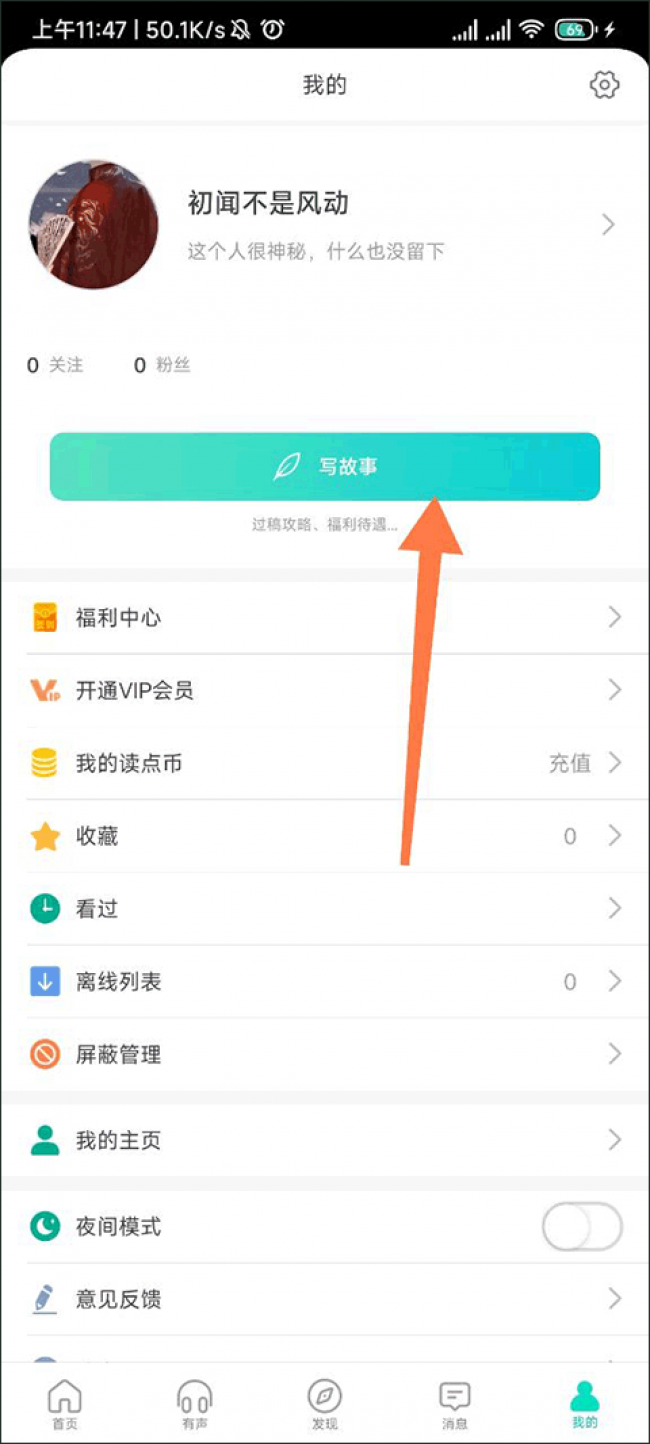The width and height of the screenshot is (650, 1444).
Task: Open 我的读点币 to recharge
Action: 325,764
